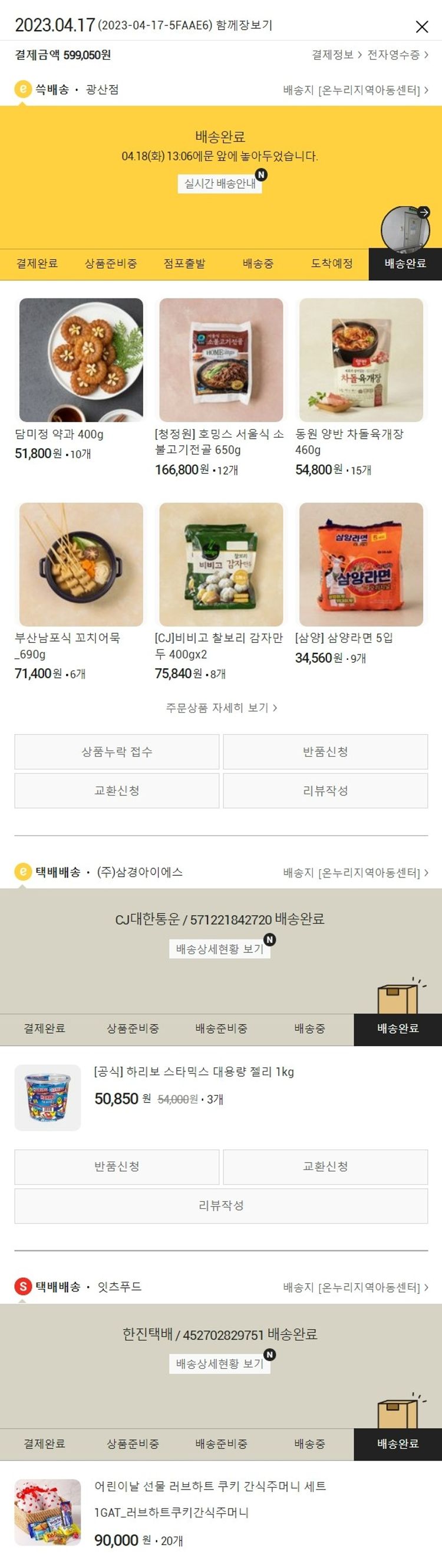The image size is (442, 1568).
Task: Open 담미정 약과 400g product
Action: (81, 360)
